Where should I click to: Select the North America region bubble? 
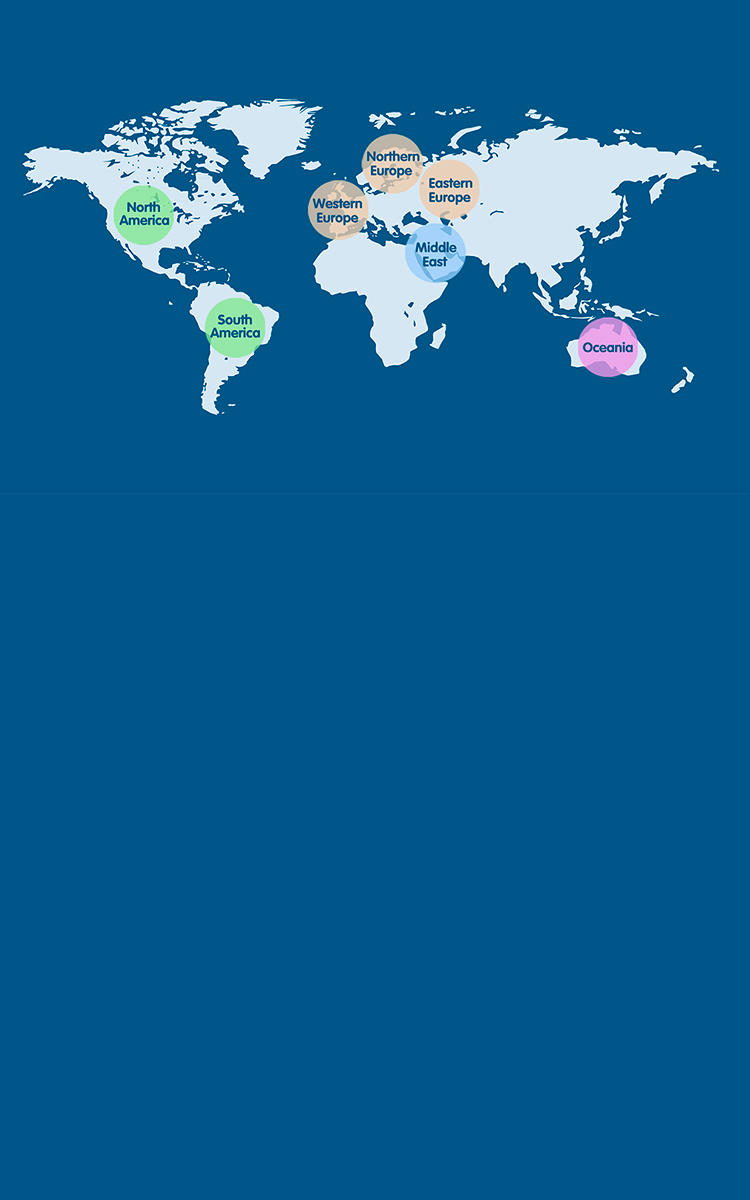143,214
